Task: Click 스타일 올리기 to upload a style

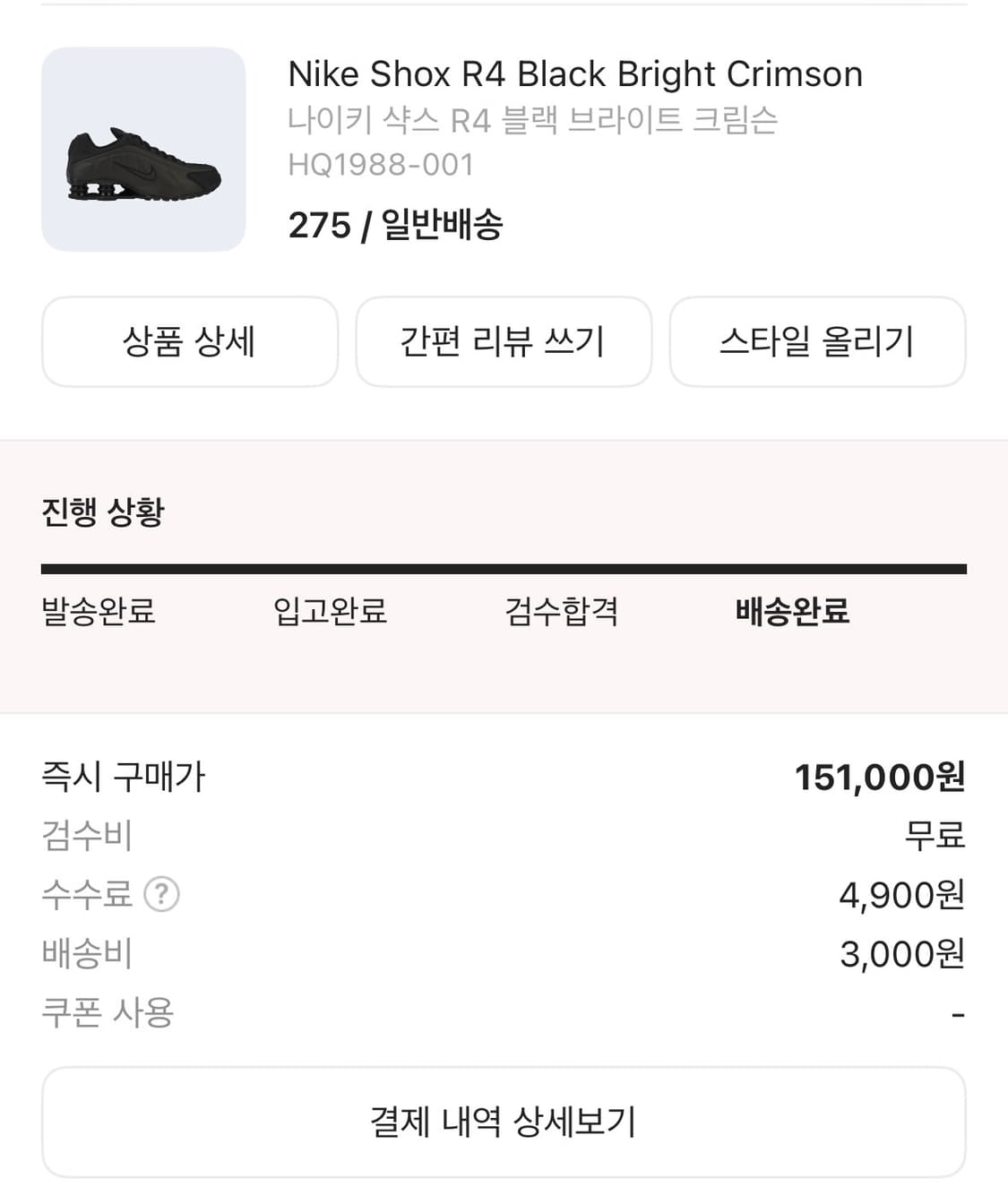Action: [818, 342]
